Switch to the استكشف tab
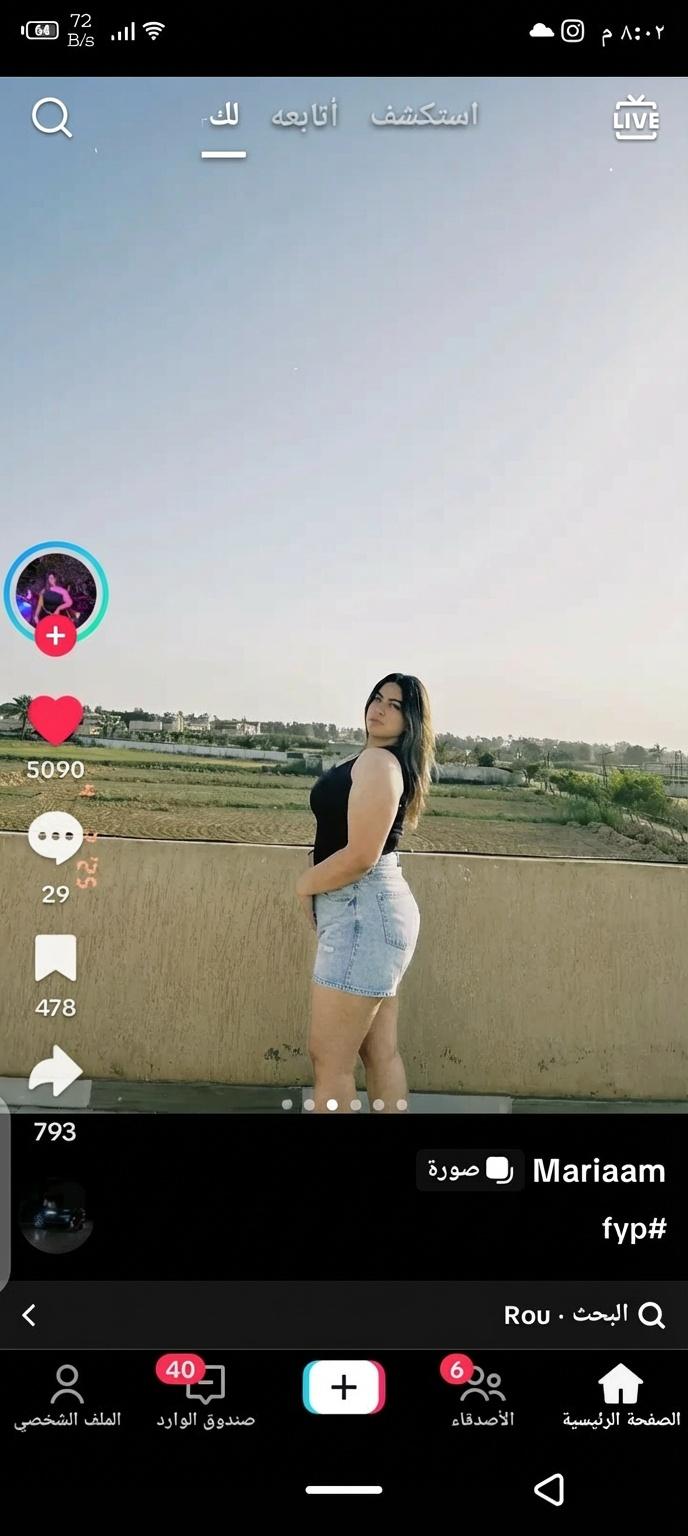Image resolution: width=688 pixels, height=1536 pixels. [x=425, y=116]
